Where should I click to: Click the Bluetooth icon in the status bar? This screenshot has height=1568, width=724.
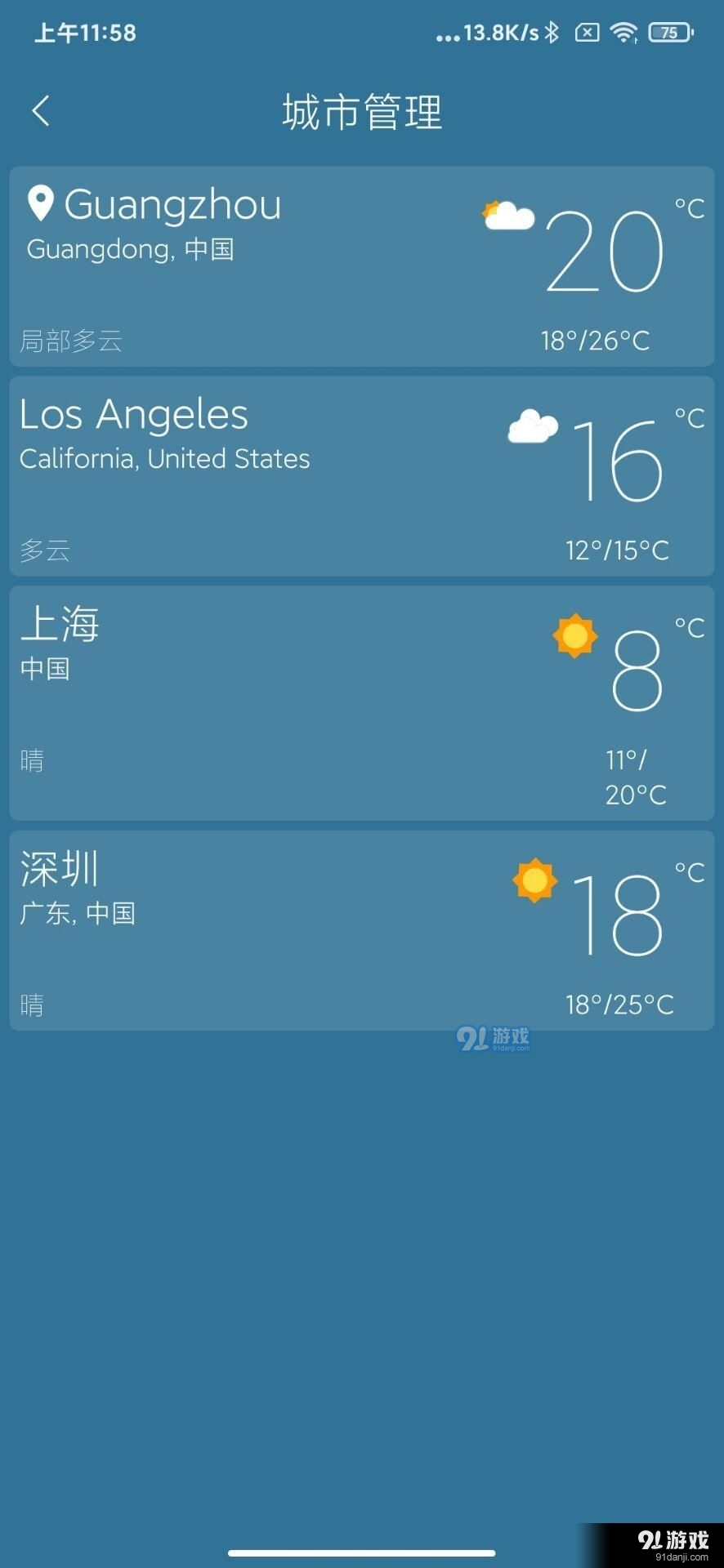coord(552,33)
